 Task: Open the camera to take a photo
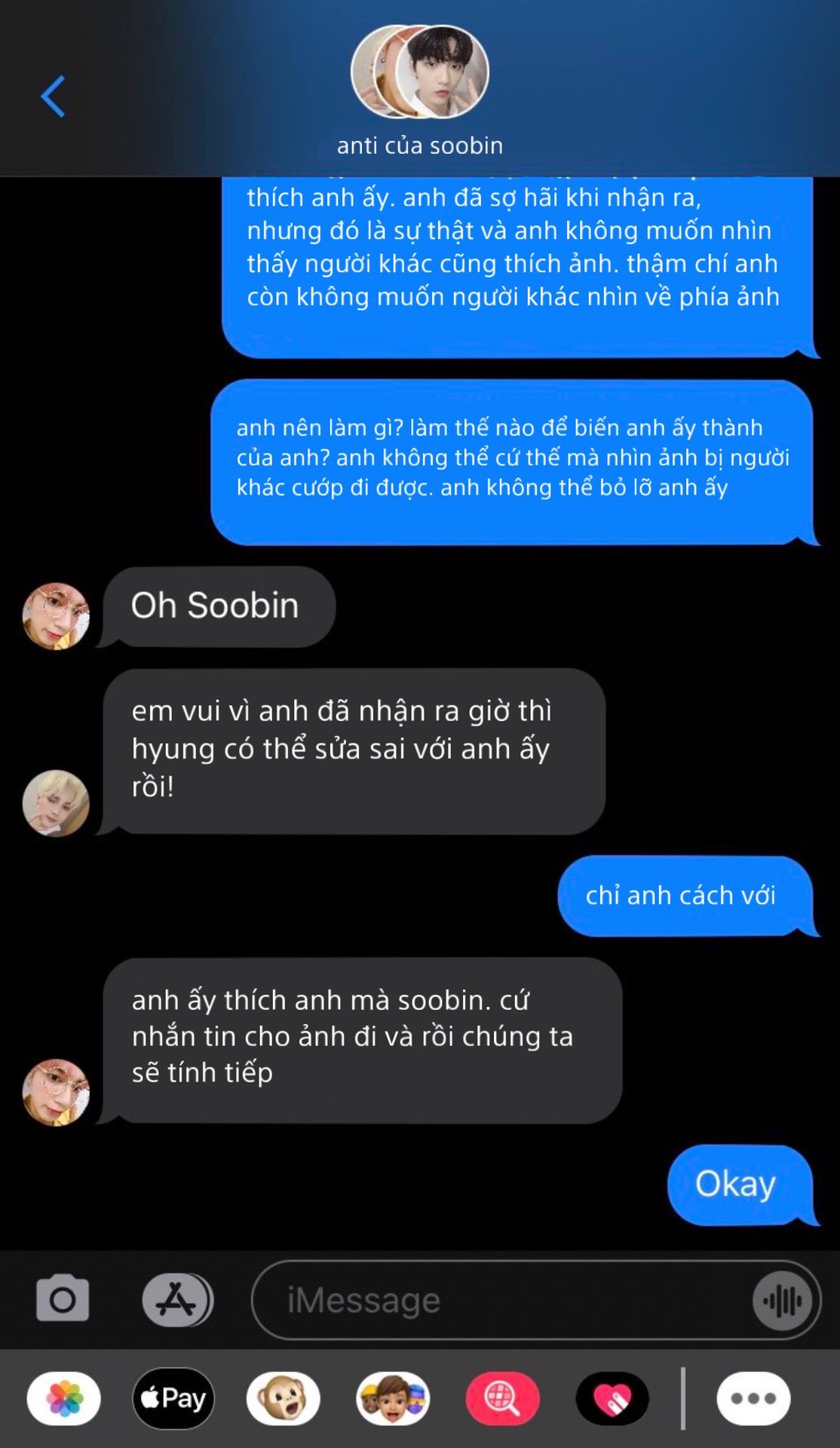pyautogui.click(x=63, y=1299)
